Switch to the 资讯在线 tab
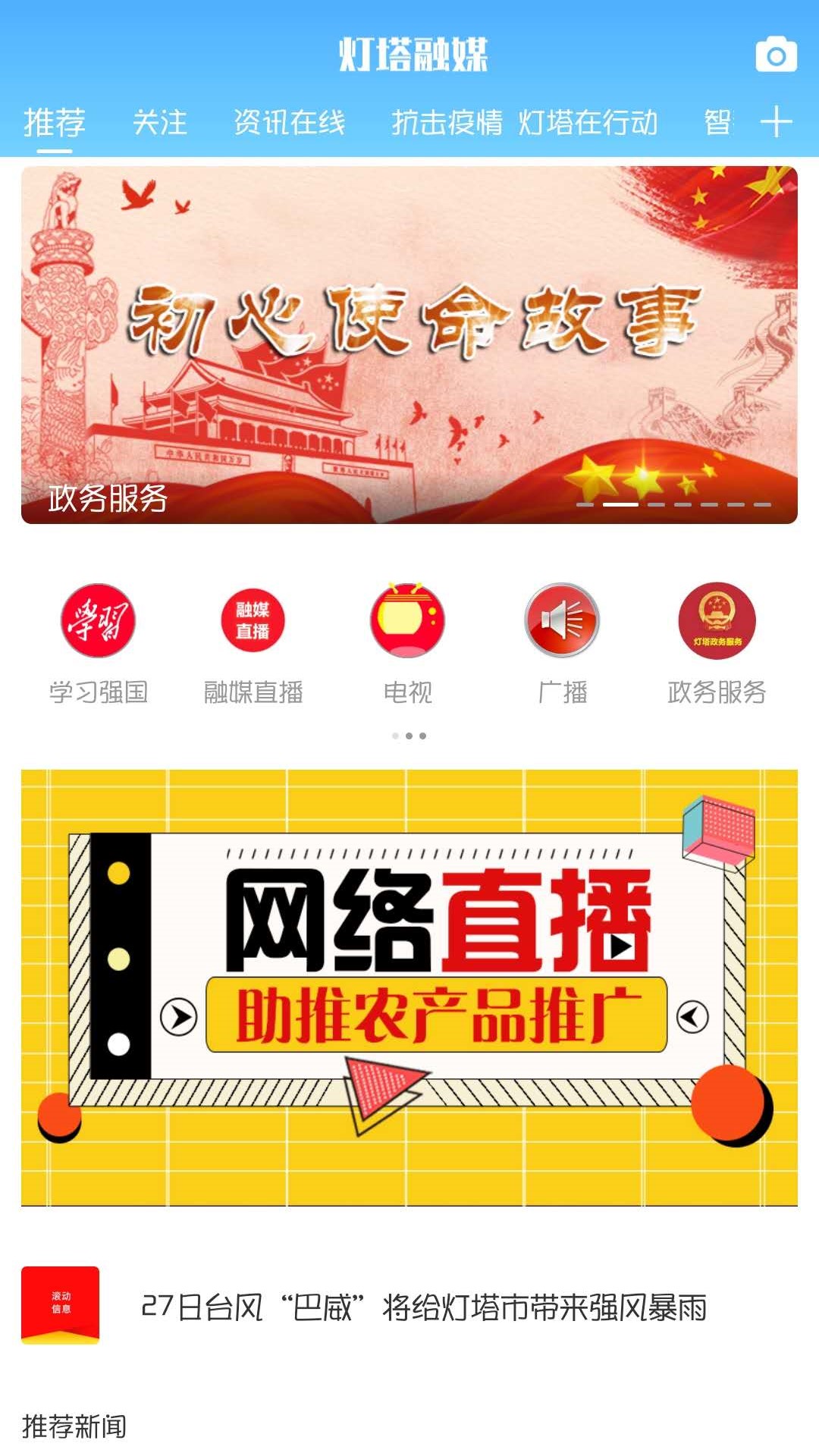Image resolution: width=819 pixels, height=1456 pixels. coord(289,122)
